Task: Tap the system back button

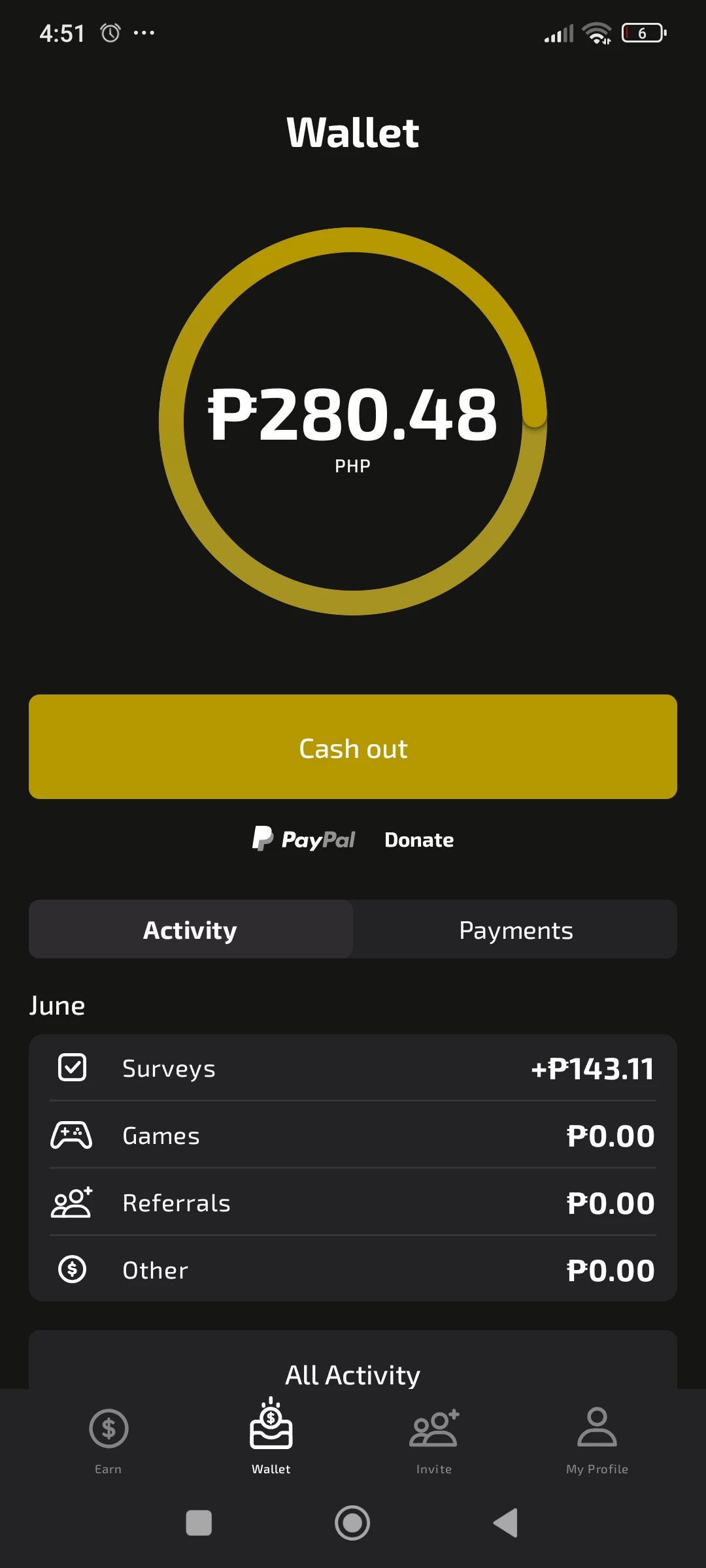Action: 505,1523
